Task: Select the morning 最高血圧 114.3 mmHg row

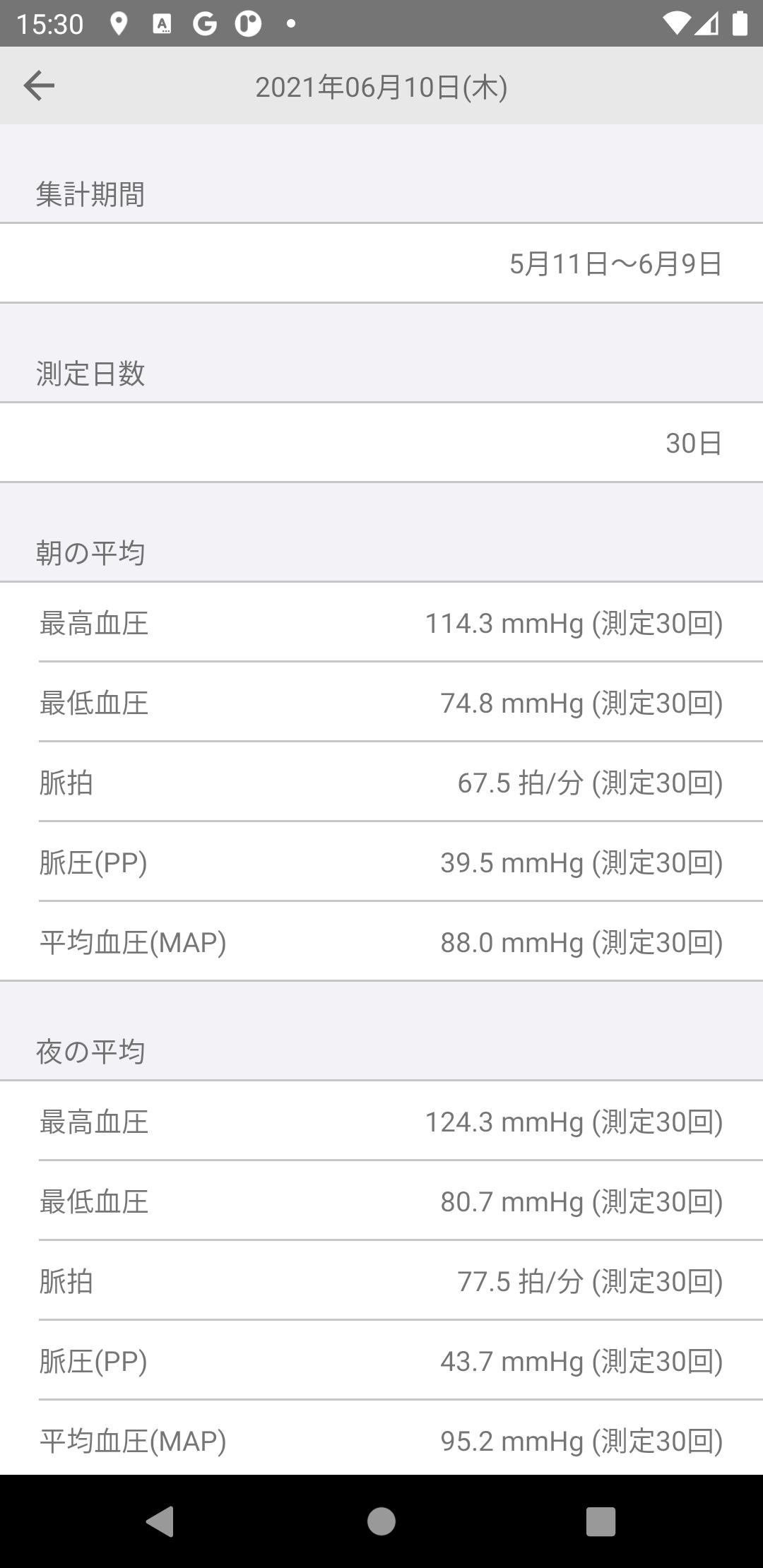Action: tap(381, 624)
